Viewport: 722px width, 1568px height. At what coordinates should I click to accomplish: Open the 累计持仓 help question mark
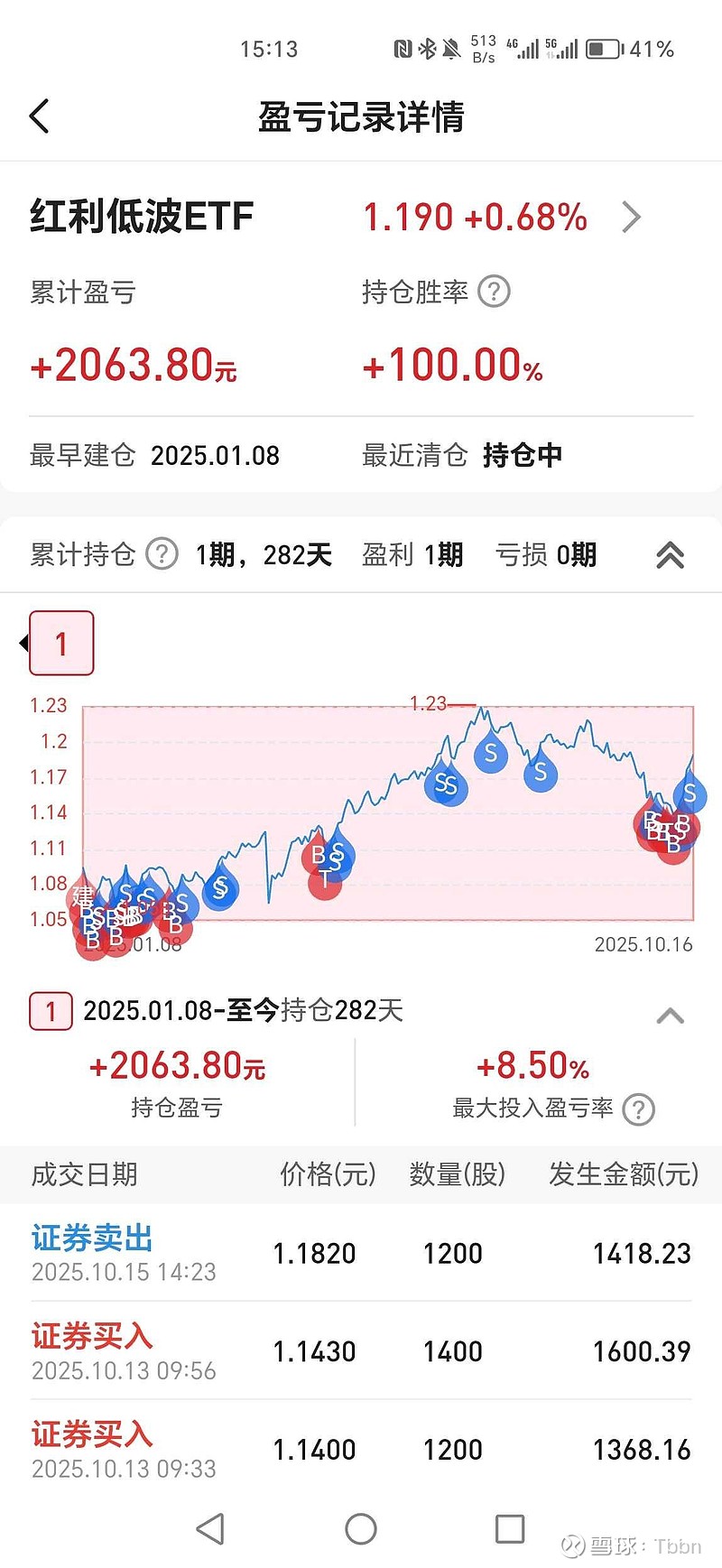pos(161,553)
